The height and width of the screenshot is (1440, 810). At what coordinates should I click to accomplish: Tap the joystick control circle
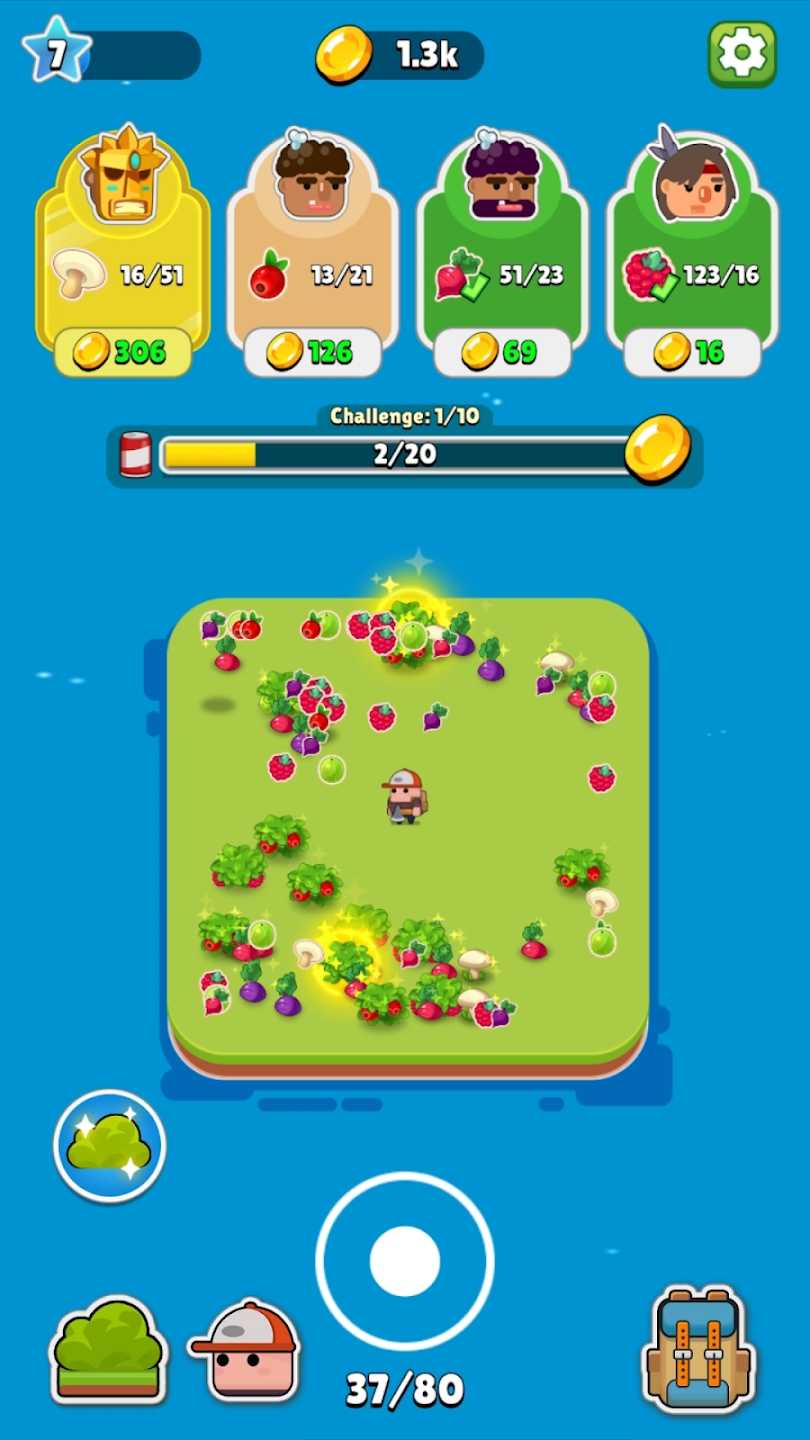(x=405, y=1261)
